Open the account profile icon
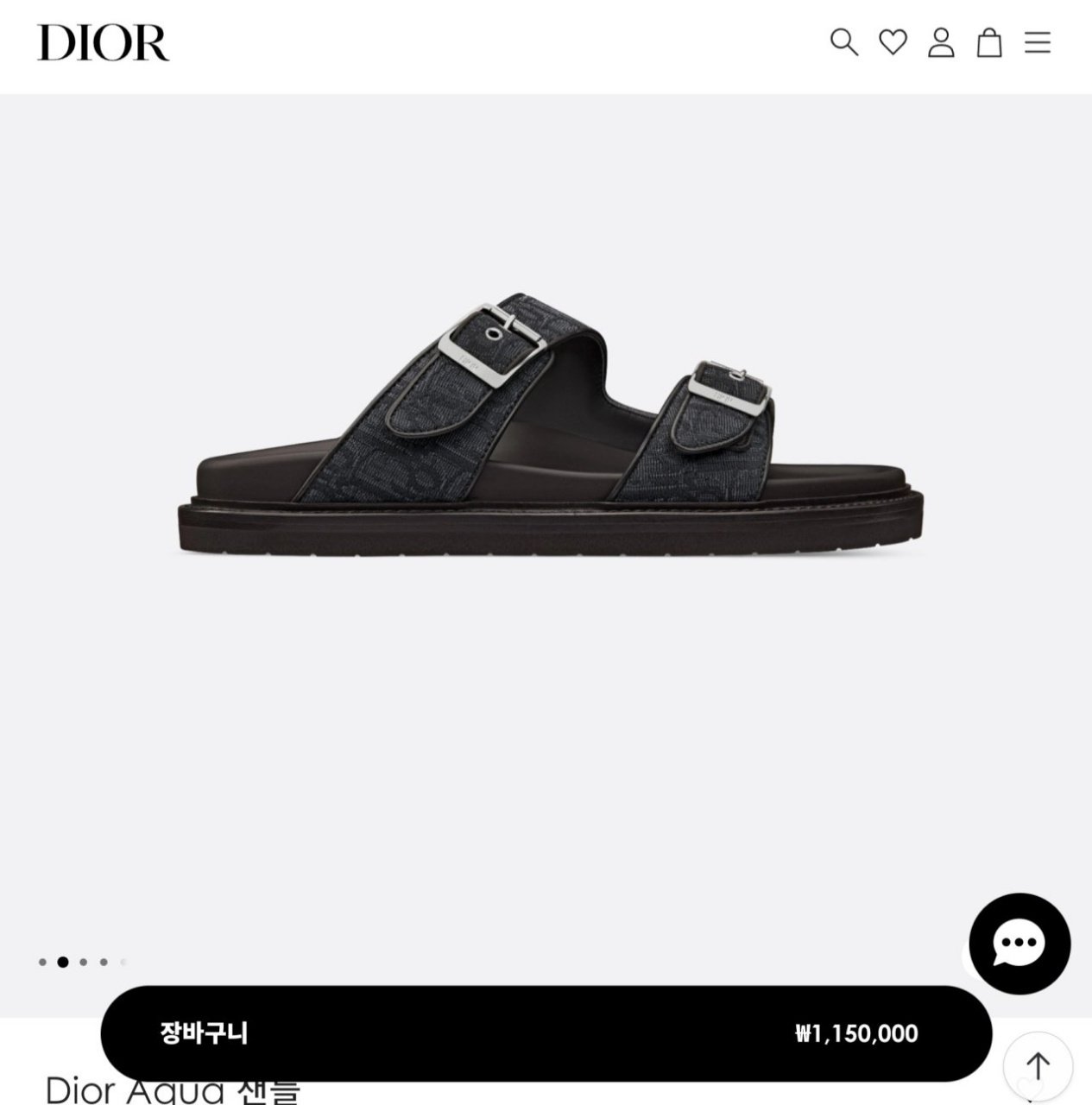The image size is (1092, 1105). [941, 42]
